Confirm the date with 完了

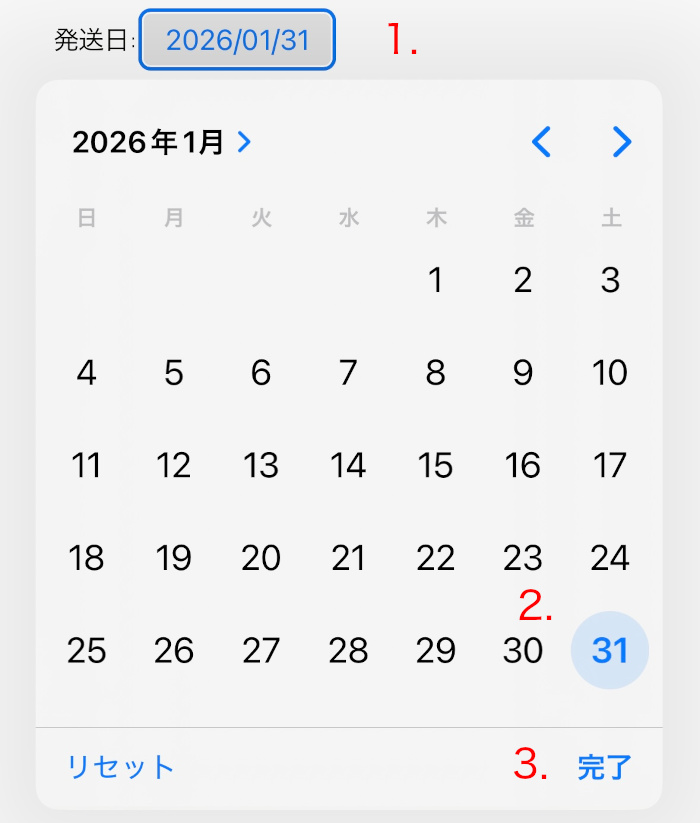click(605, 767)
